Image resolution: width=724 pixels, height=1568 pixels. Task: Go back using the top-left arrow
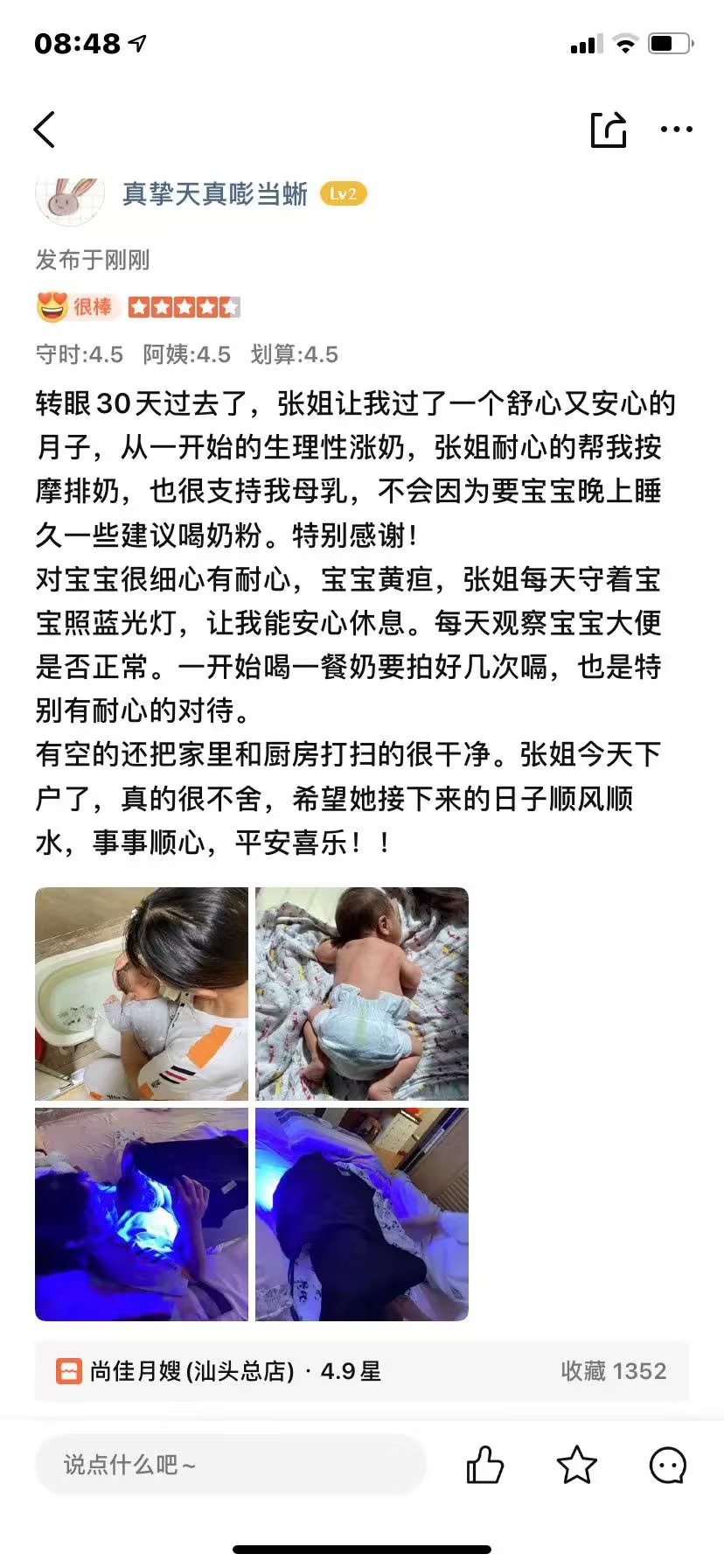click(45, 129)
